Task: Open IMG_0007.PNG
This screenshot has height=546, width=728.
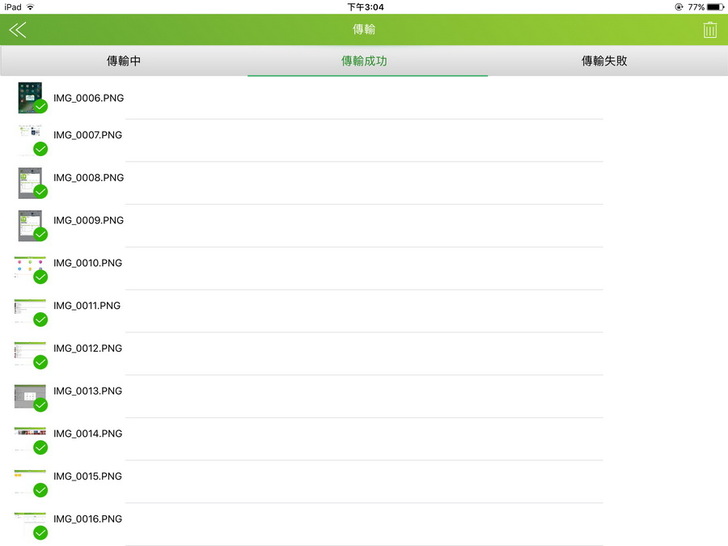Action: 88,135
